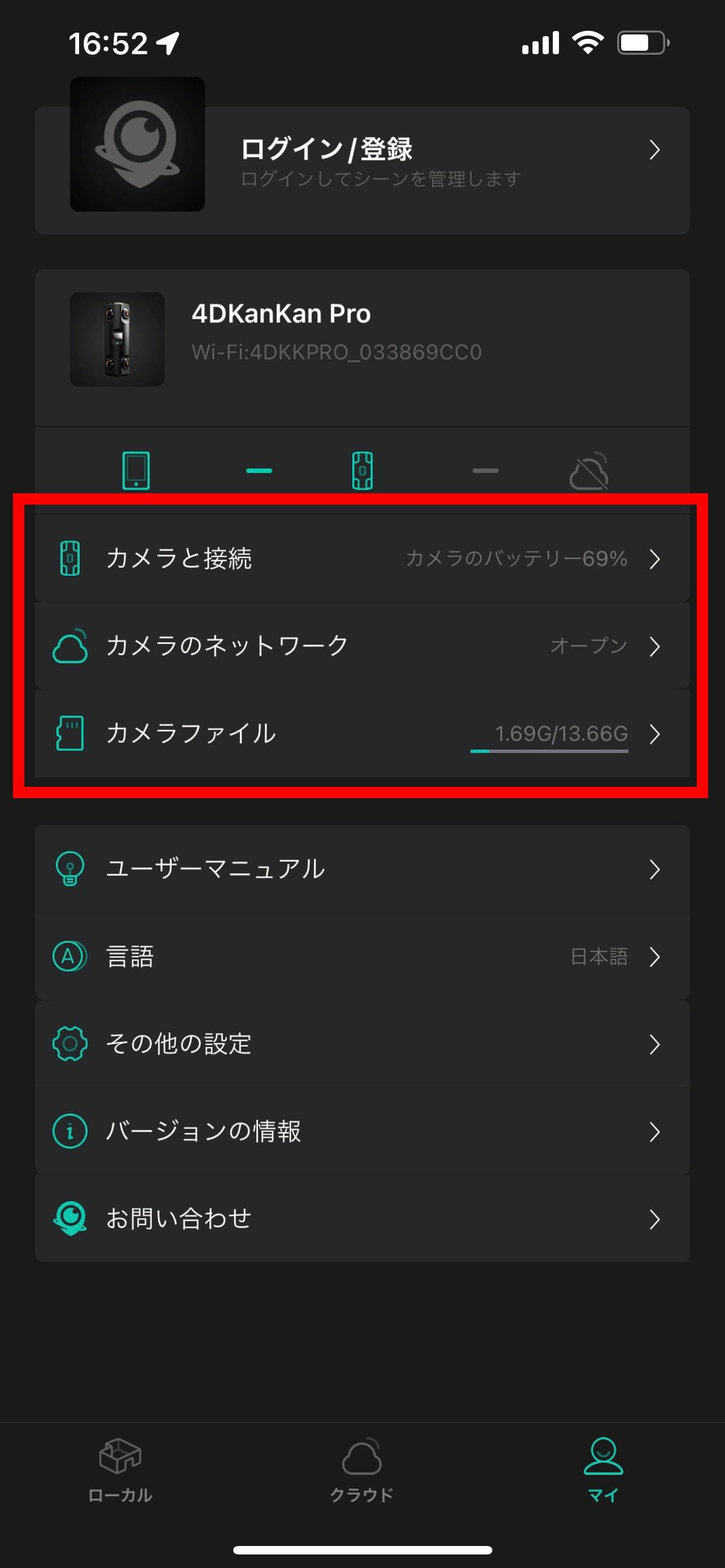View バージョンの情報 version info
The image size is (725, 1568).
pos(361,1132)
